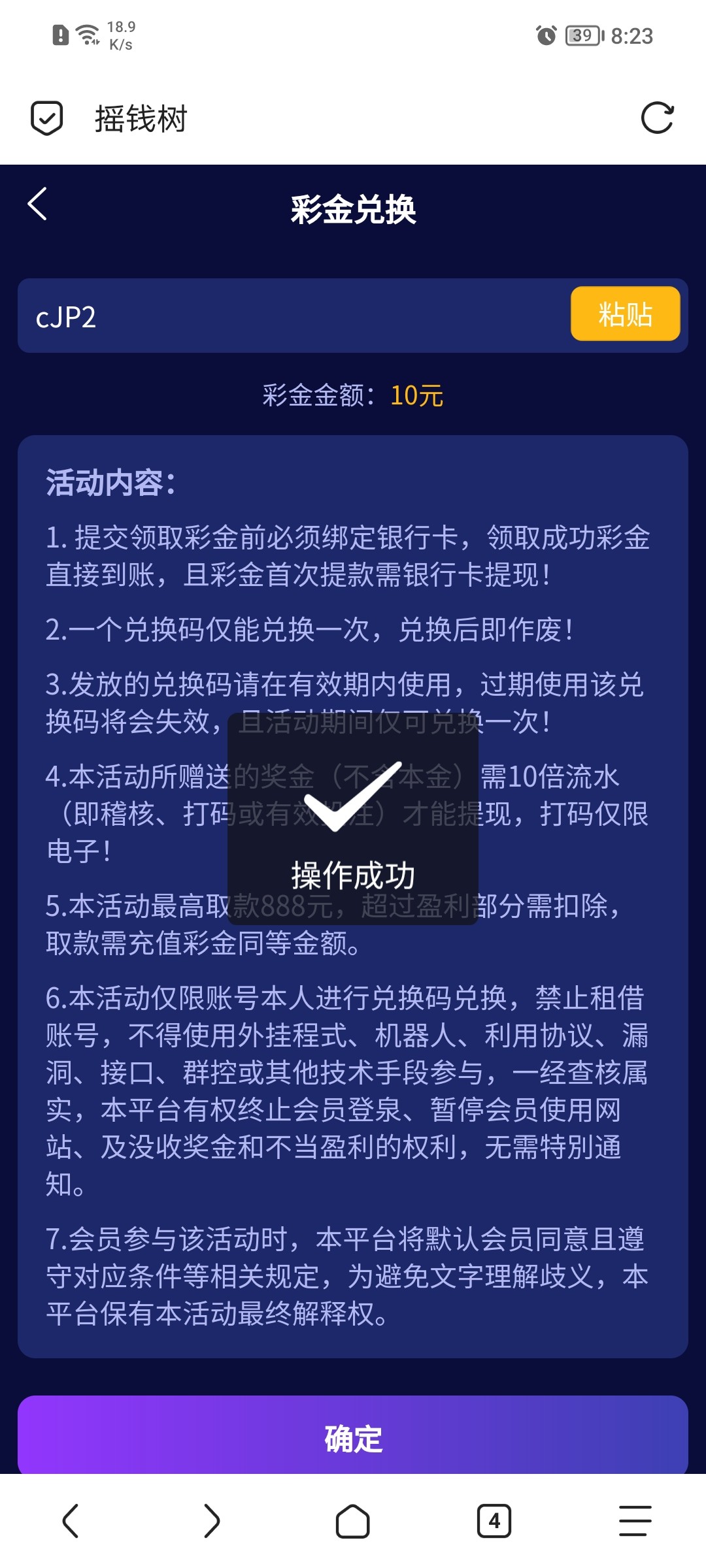Tap the 粘贴 paste button
The width and height of the screenshot is (706, 1568).
point(625,314)
